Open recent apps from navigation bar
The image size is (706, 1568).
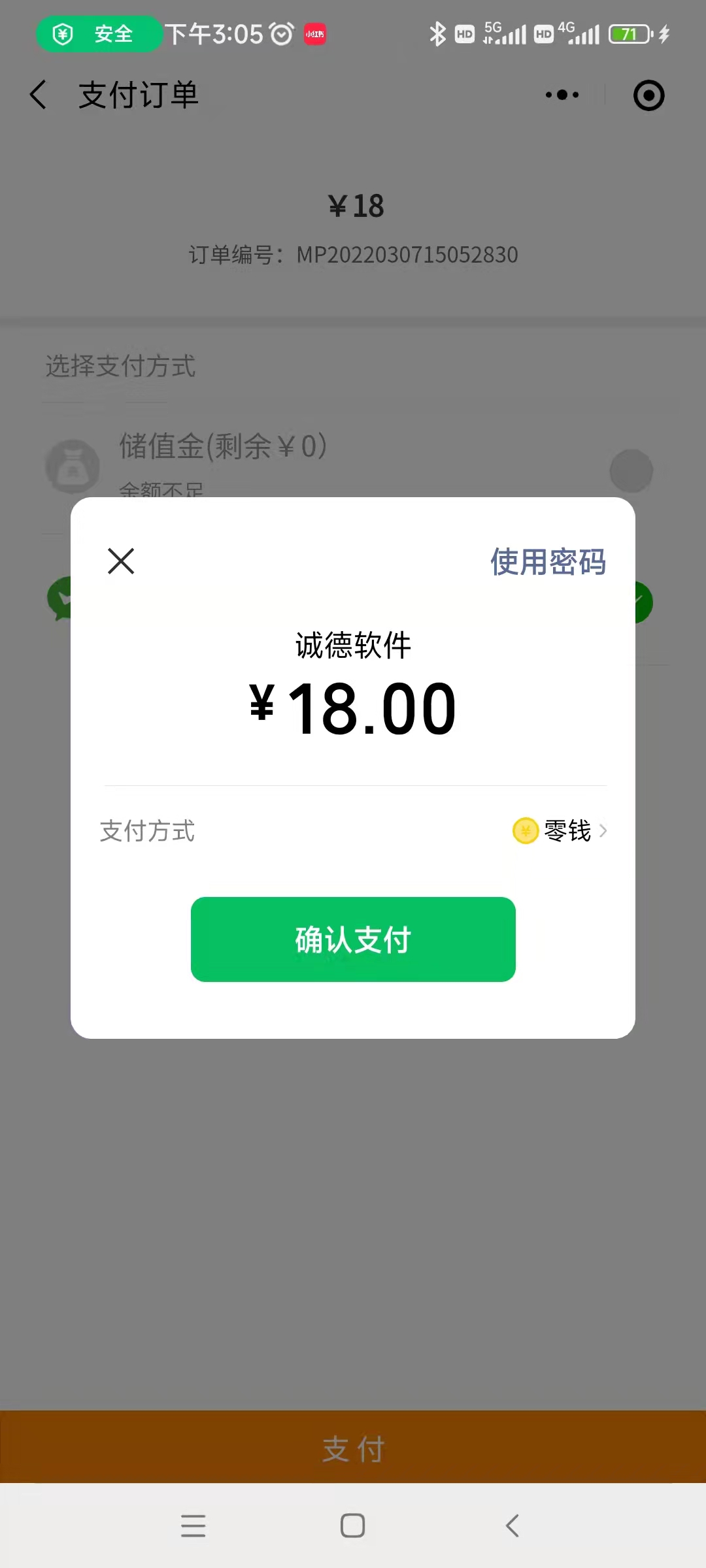(193, 1526)
